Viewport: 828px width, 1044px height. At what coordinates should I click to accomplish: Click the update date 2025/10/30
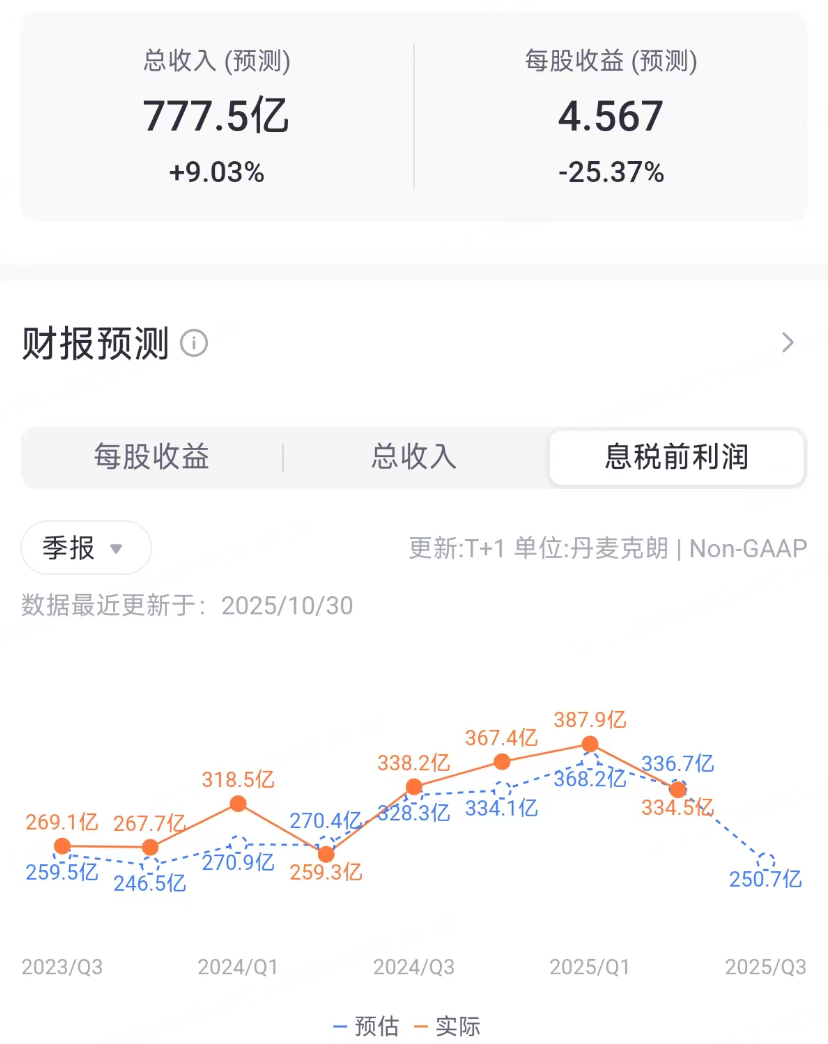pos(286,606)
